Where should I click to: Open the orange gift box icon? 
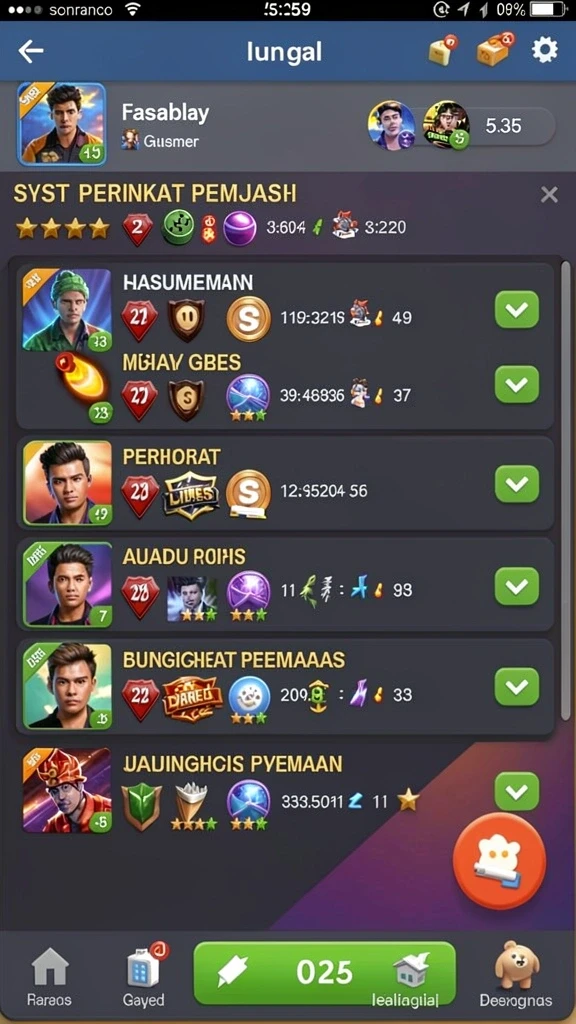494,50
